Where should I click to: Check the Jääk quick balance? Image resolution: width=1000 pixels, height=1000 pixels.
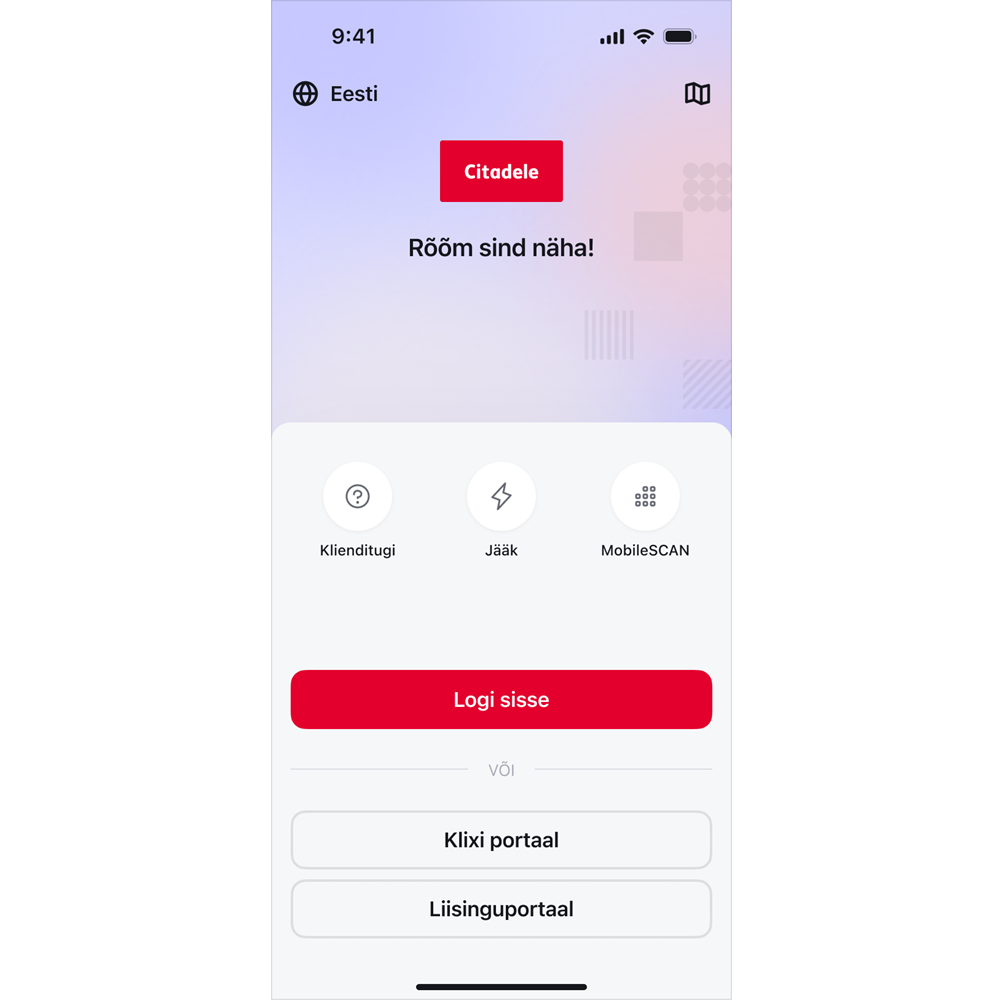[x=501, y=497]
